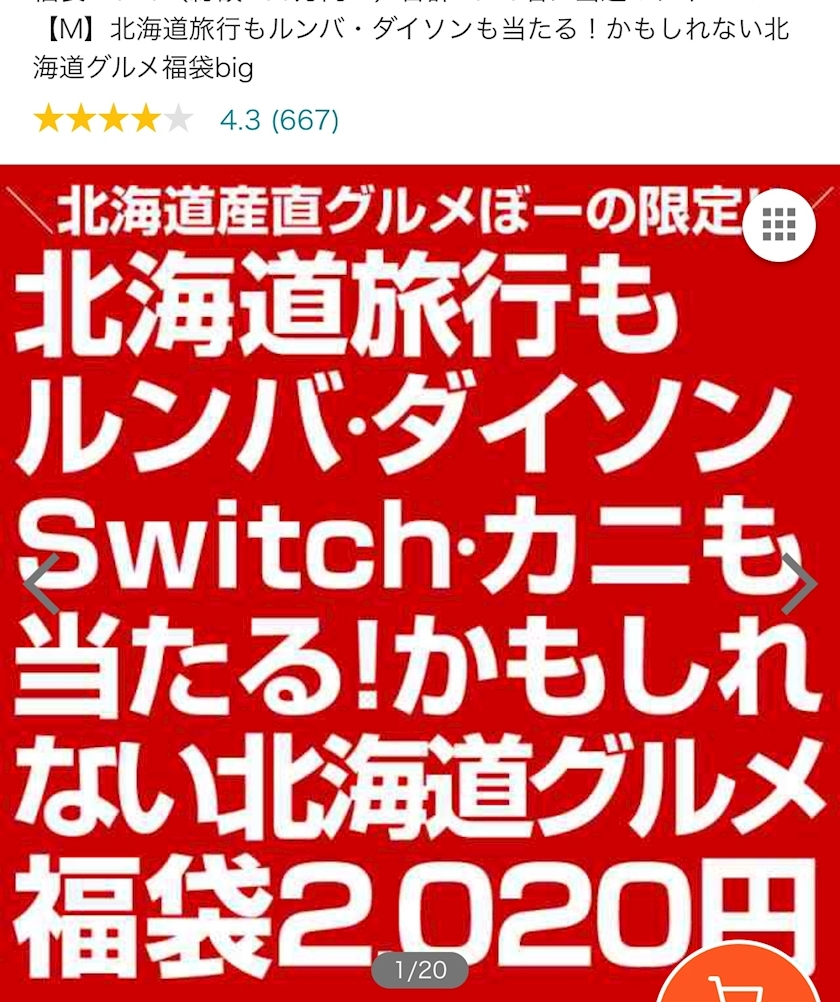This screenshot has width=840, height=1002.
Task: Go to the previous product image
Action: pos(42,585)
